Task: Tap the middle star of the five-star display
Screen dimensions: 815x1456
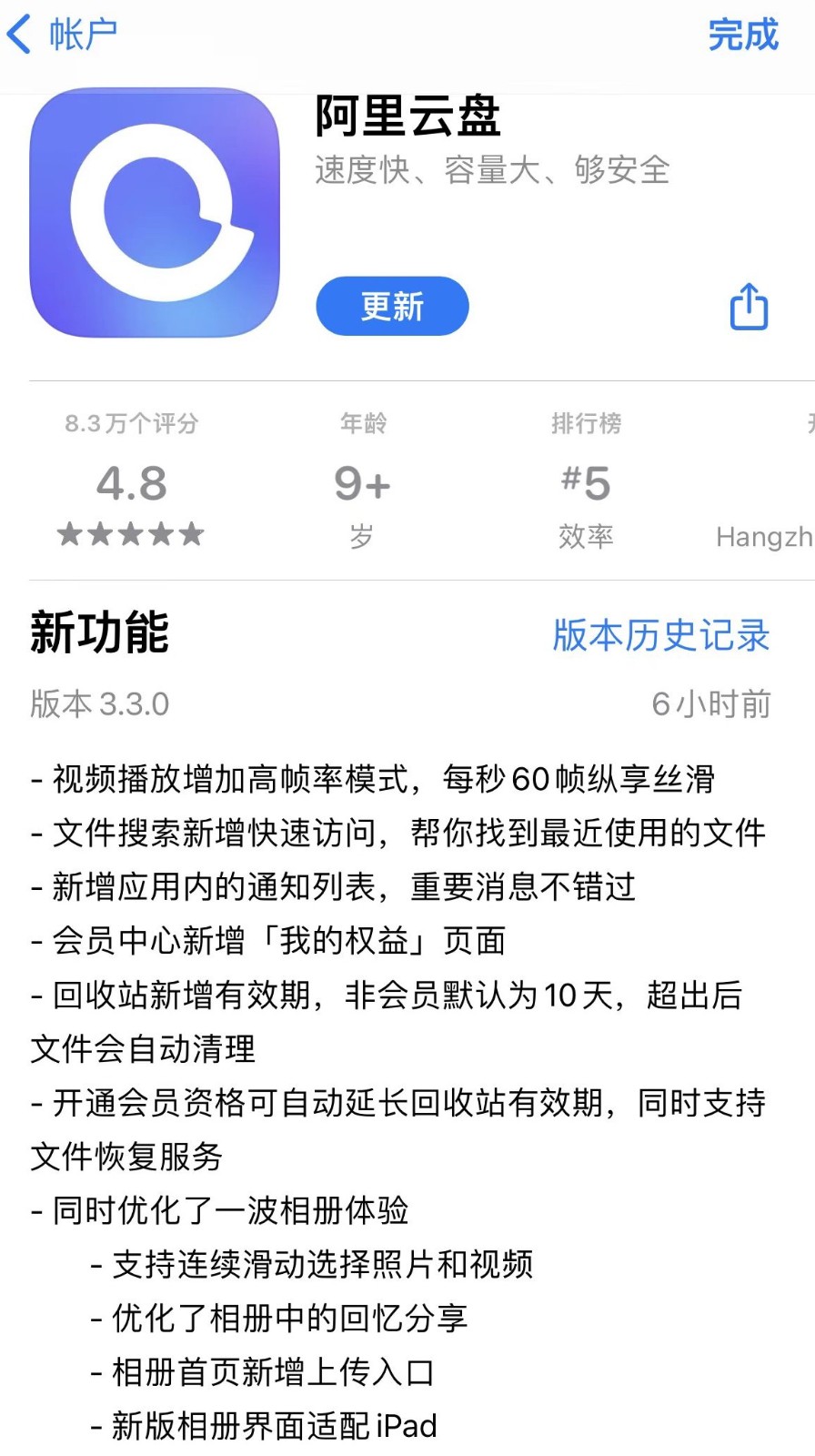Action: coord(130,534)
